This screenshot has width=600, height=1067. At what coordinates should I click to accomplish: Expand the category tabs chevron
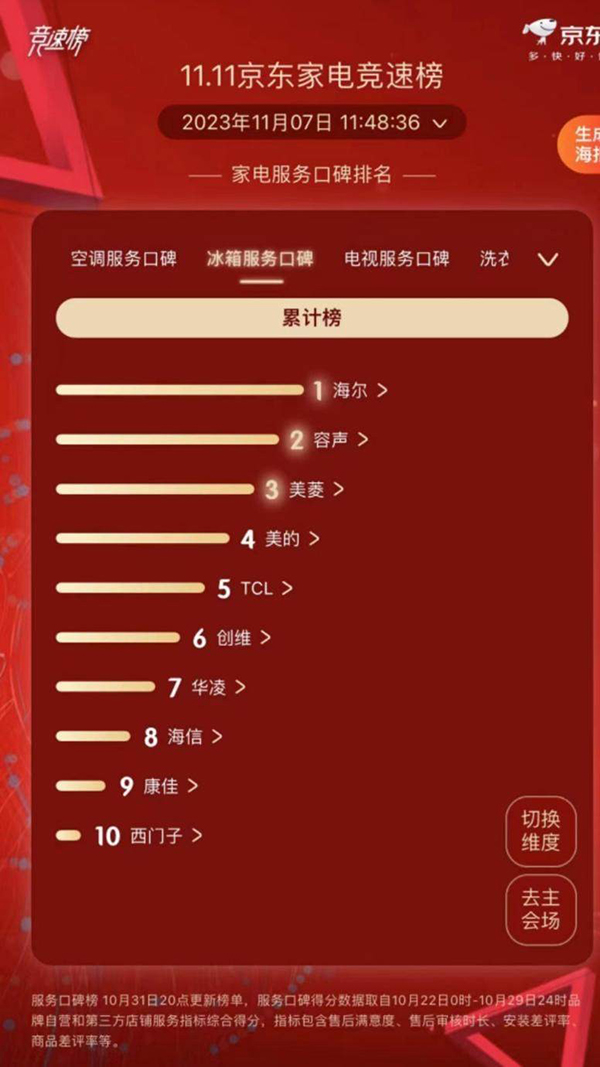(x=547, y=260)
